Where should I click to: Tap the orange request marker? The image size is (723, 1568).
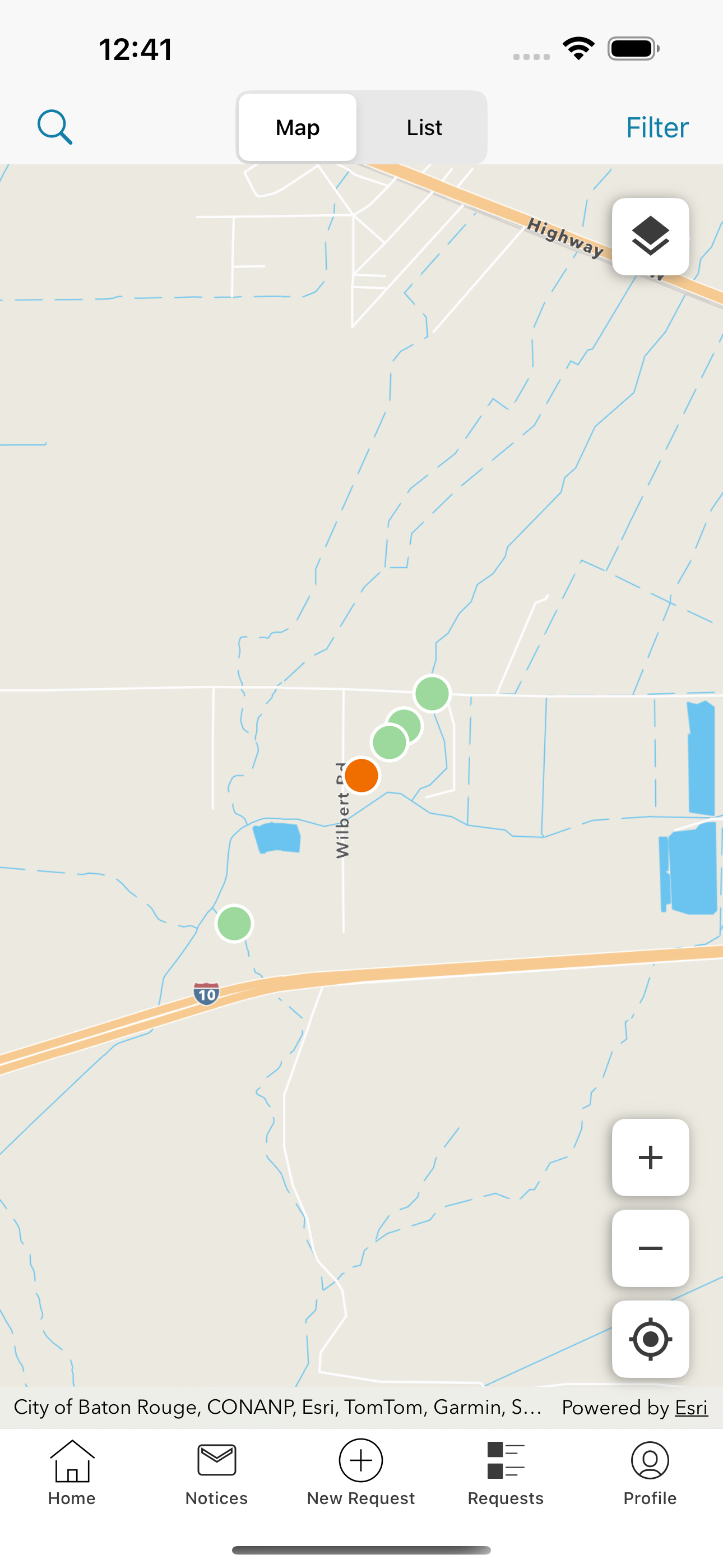tap(361, 776)
